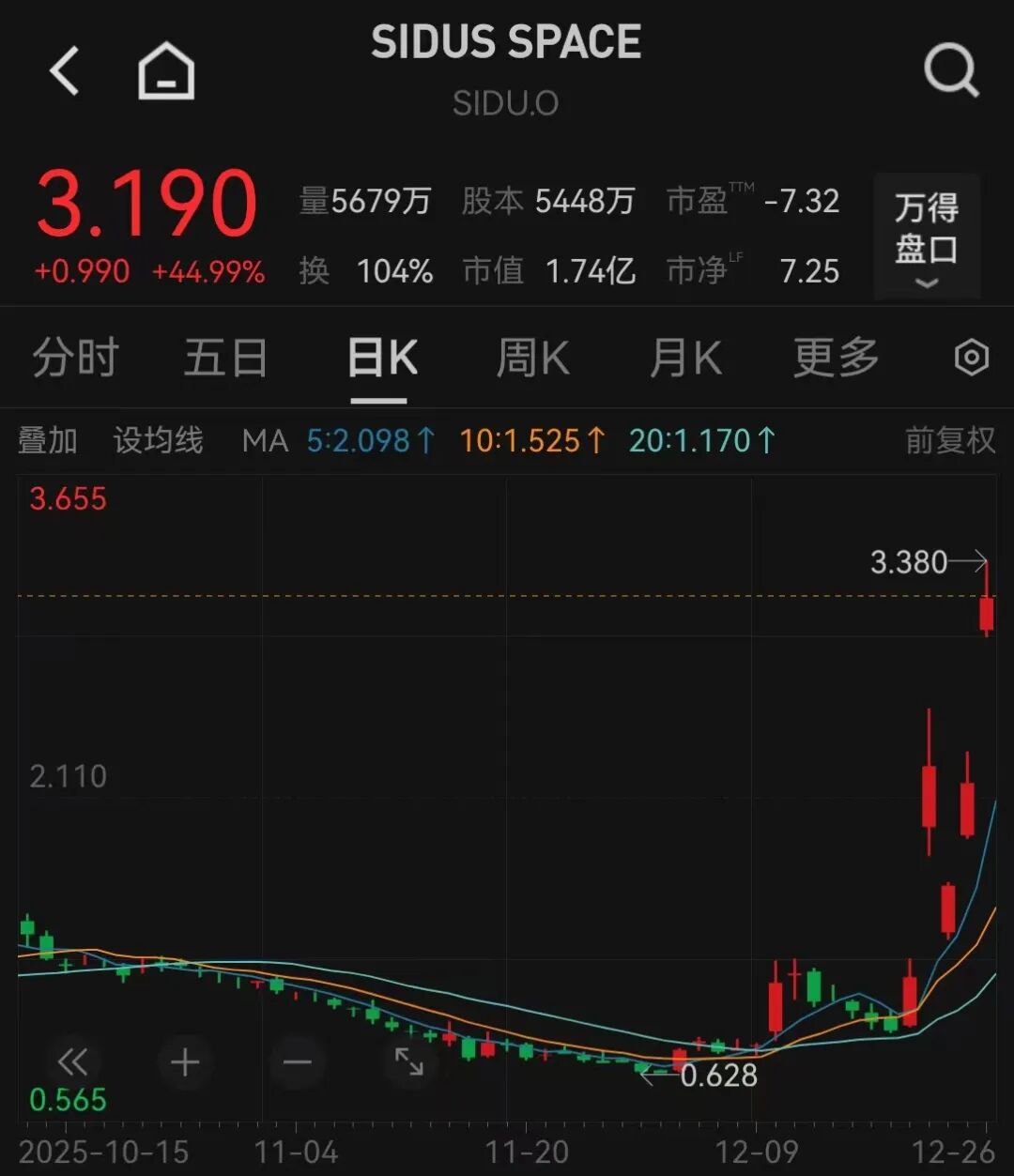Open the 更多 chart period options

point(836,359)
